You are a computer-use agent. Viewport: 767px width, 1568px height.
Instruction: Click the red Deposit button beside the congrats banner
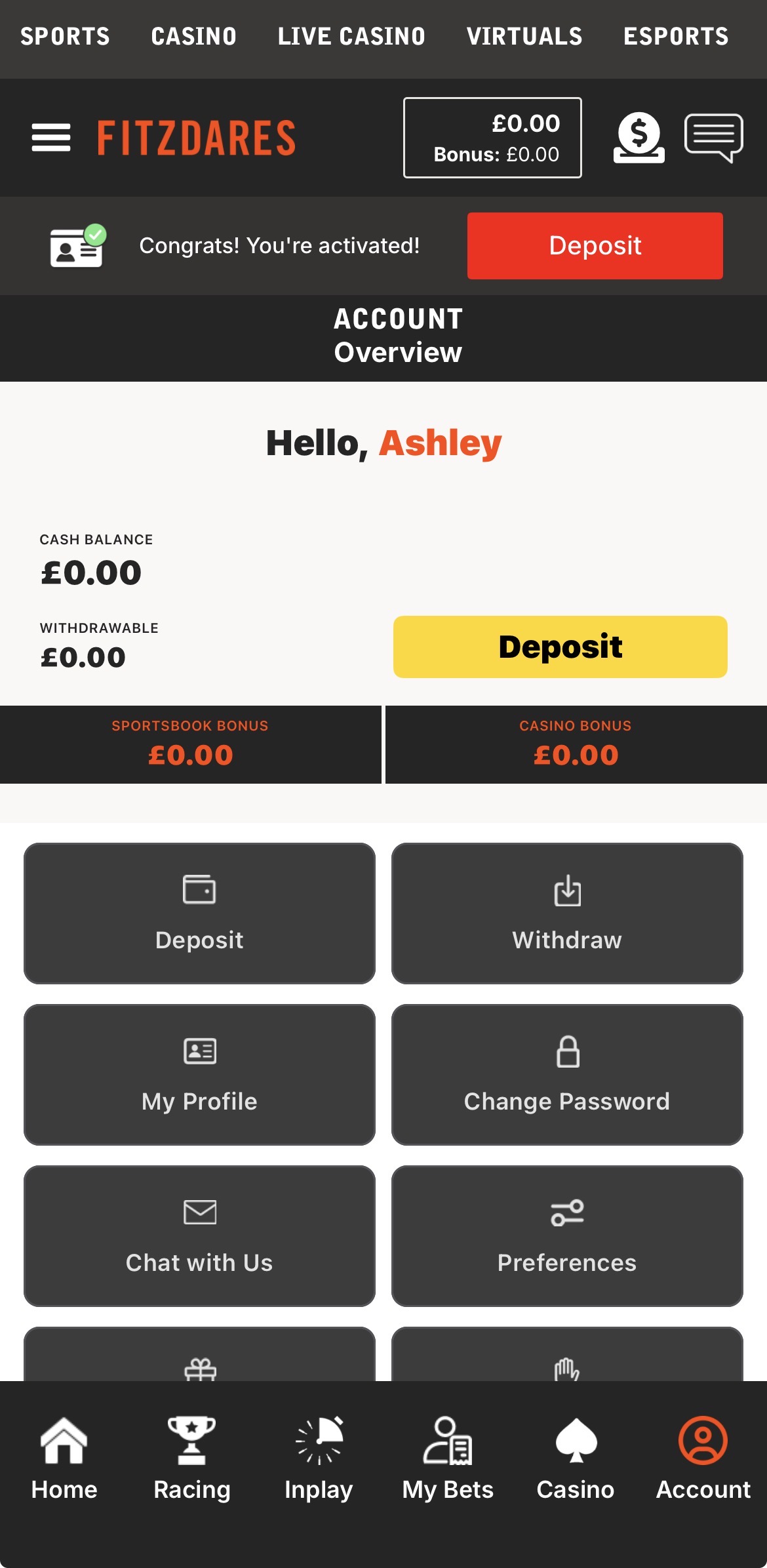tap(594, 245)
